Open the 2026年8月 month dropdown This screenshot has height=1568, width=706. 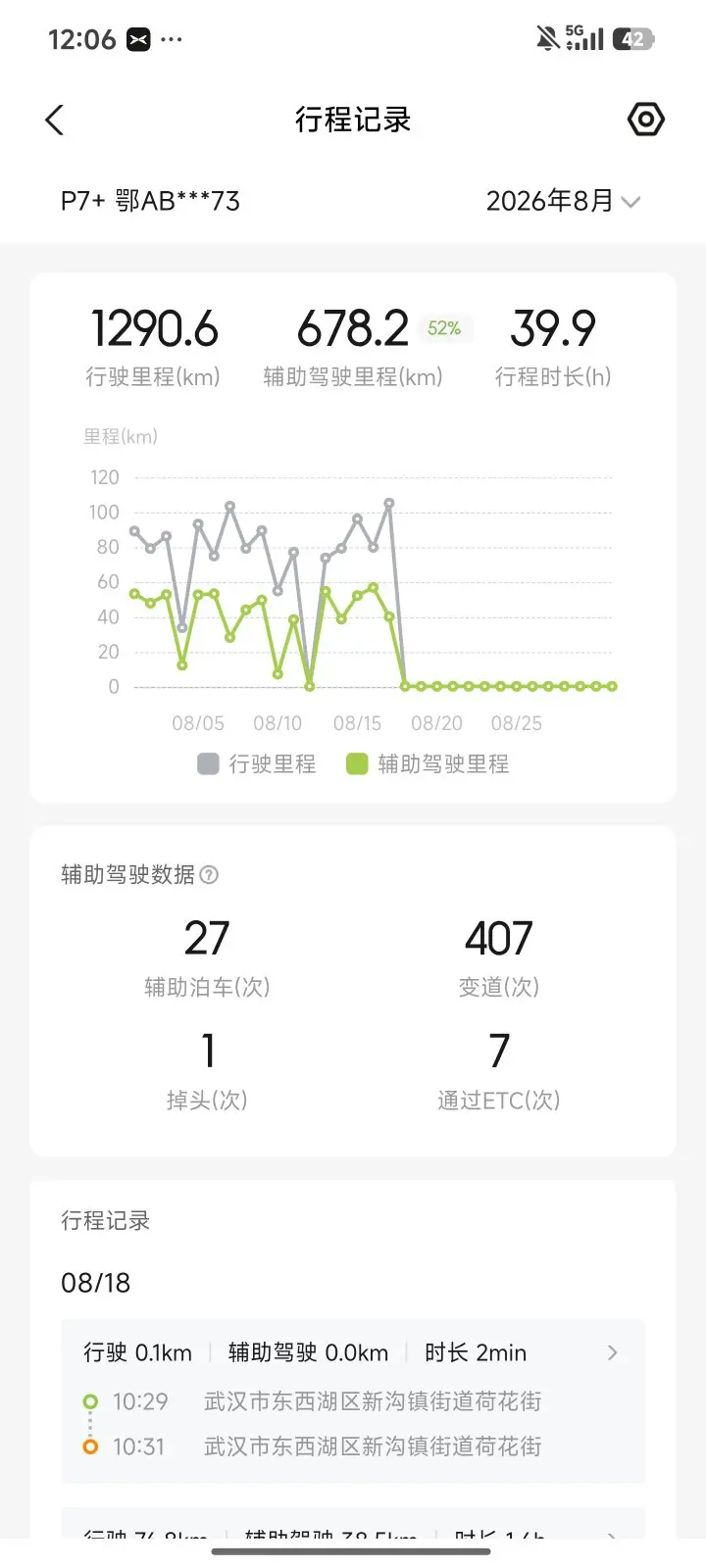[x=563, y=201]
